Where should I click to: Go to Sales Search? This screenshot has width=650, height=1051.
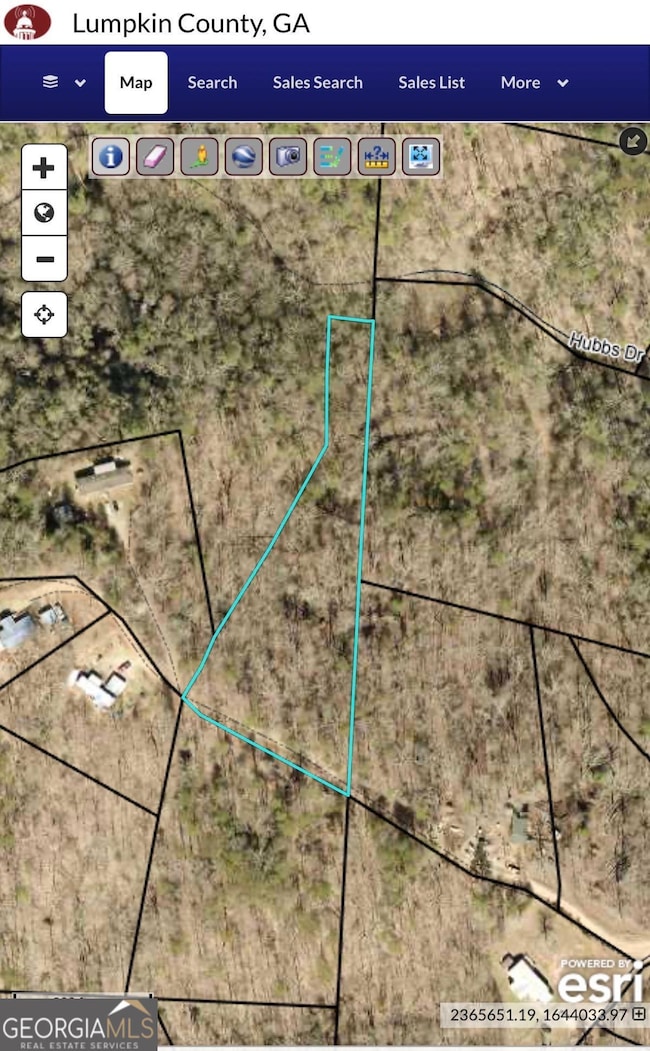[318, 83]
